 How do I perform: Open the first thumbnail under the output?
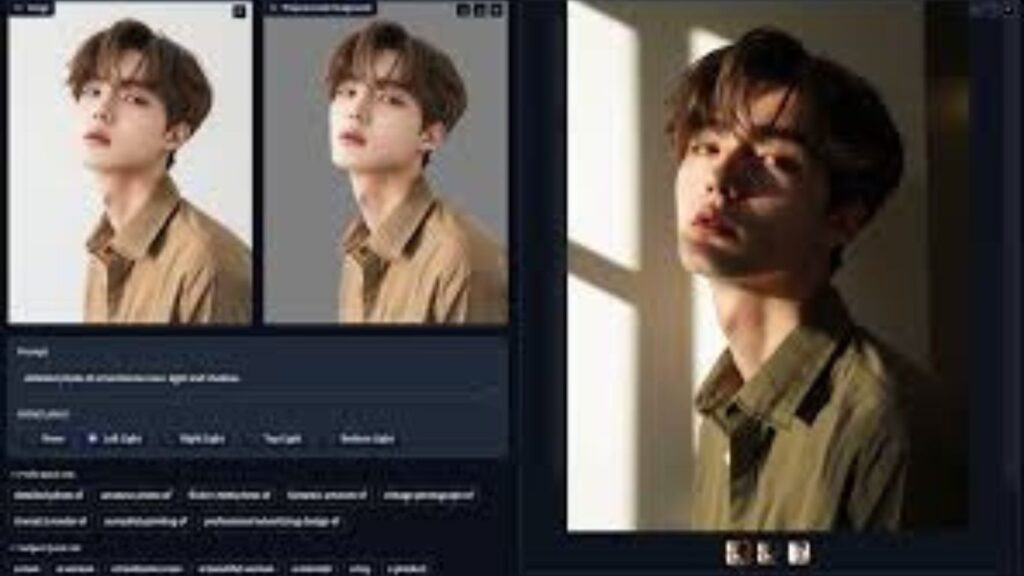pos(737,553)
